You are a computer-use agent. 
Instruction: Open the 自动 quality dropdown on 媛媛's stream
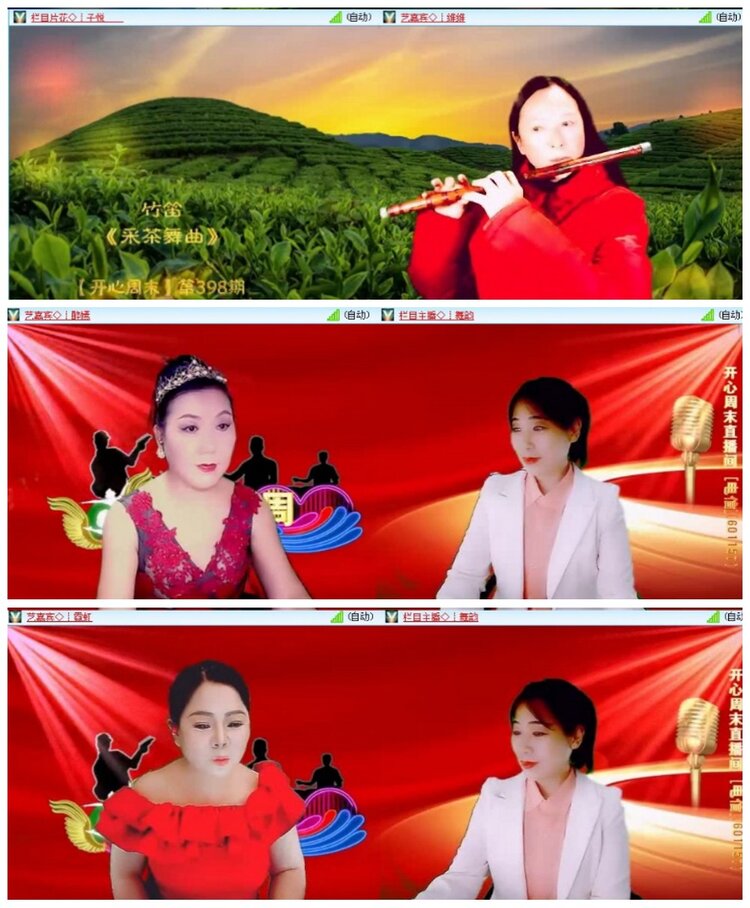click(727, 16)
